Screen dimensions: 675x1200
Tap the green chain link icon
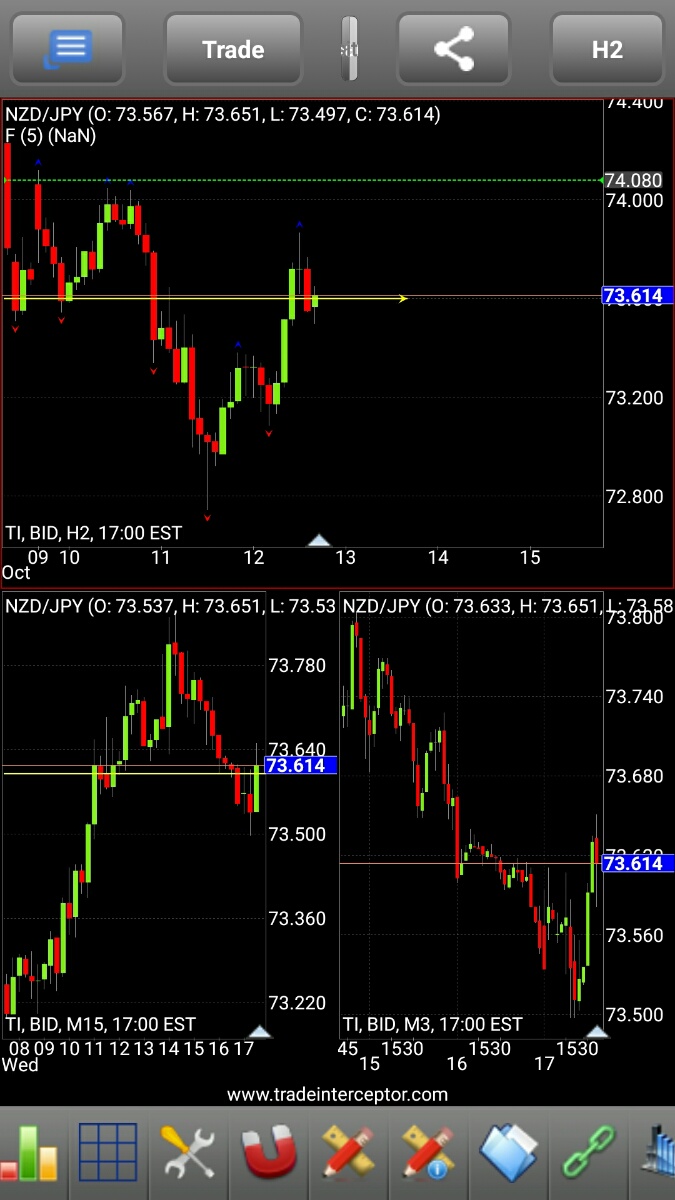pos(589,1152)
